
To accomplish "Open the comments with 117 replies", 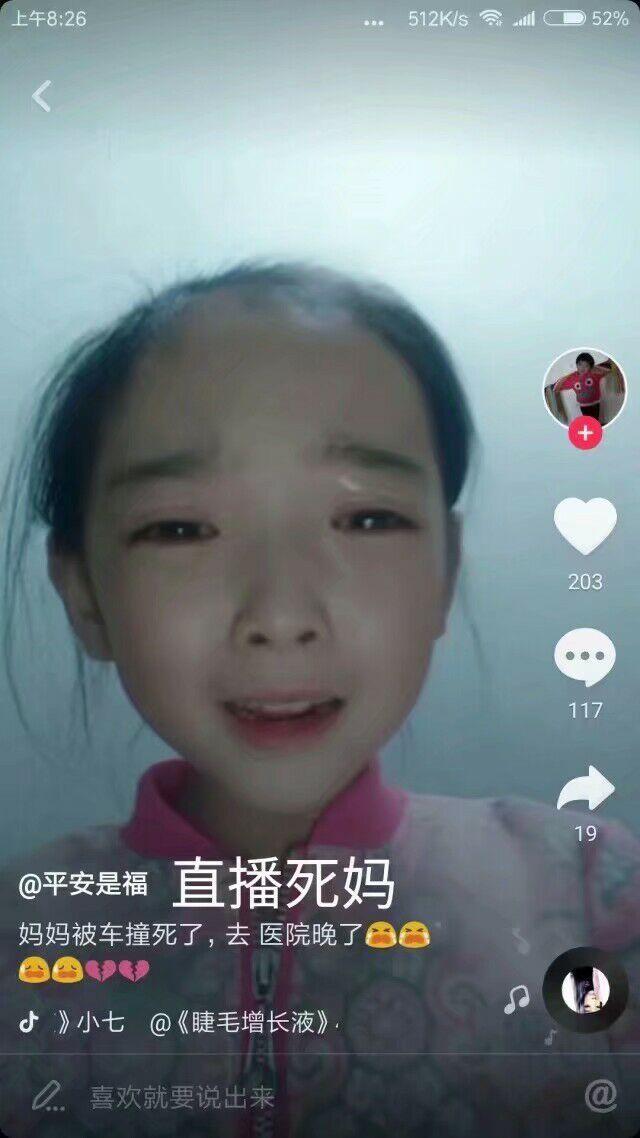I will 585,658.
